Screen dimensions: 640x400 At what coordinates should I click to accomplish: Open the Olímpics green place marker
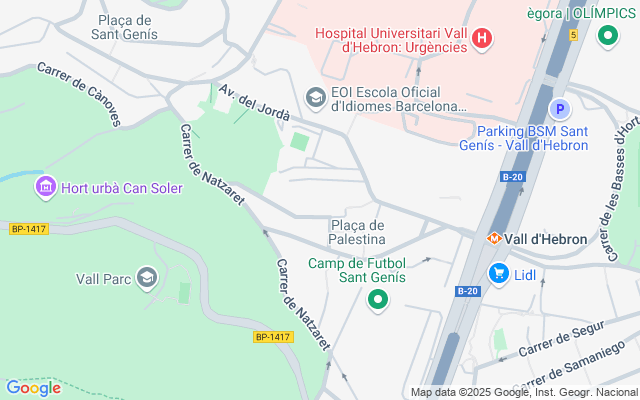[607, 37]
